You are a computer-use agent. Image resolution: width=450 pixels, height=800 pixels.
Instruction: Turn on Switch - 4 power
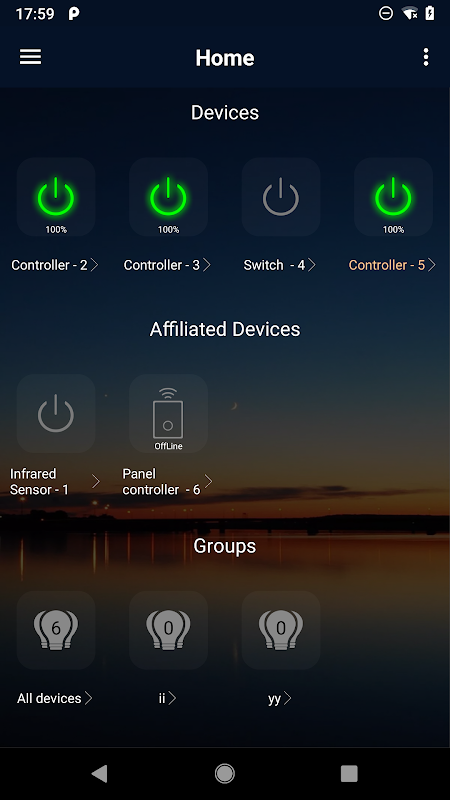(x=281, y=196)
